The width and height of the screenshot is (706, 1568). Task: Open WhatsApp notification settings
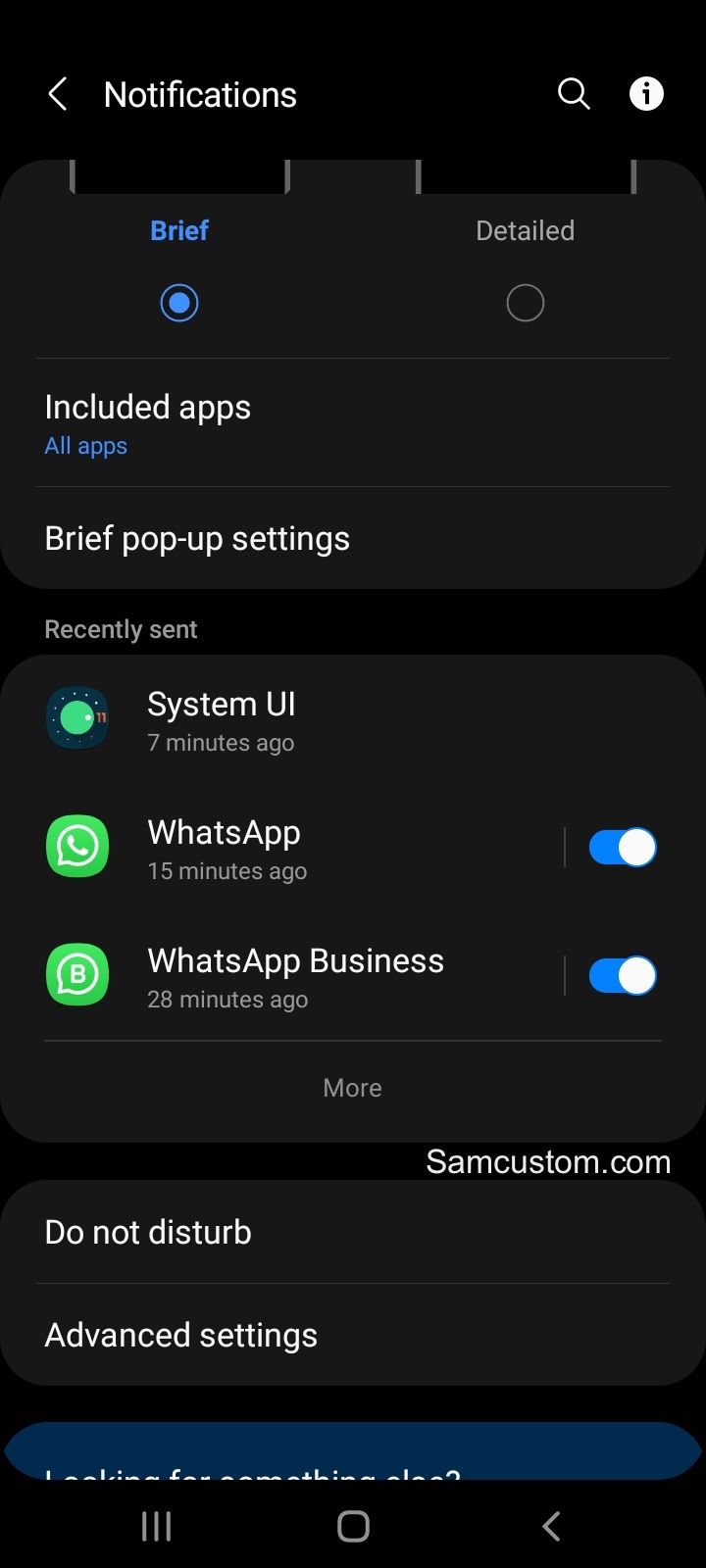pyautogui.click(x=294, y=848)
